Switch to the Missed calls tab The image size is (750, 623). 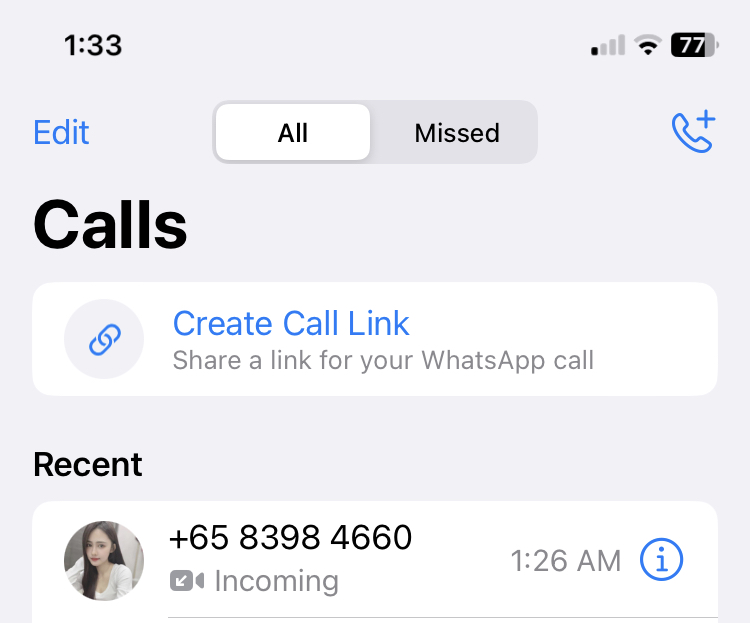[457, 133]
